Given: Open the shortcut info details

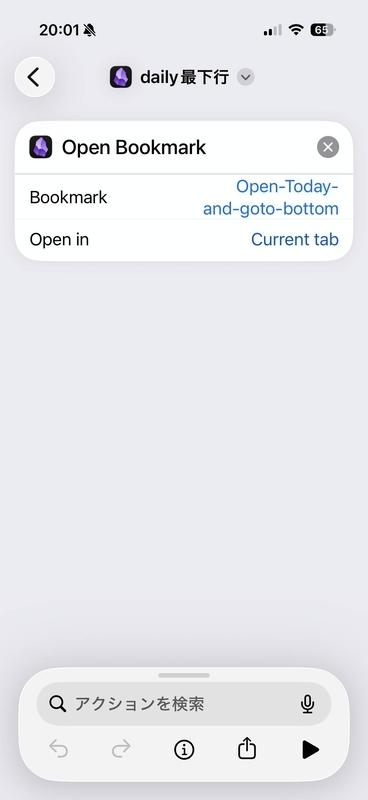Looking at the screenshot, I should coord(184,749).
